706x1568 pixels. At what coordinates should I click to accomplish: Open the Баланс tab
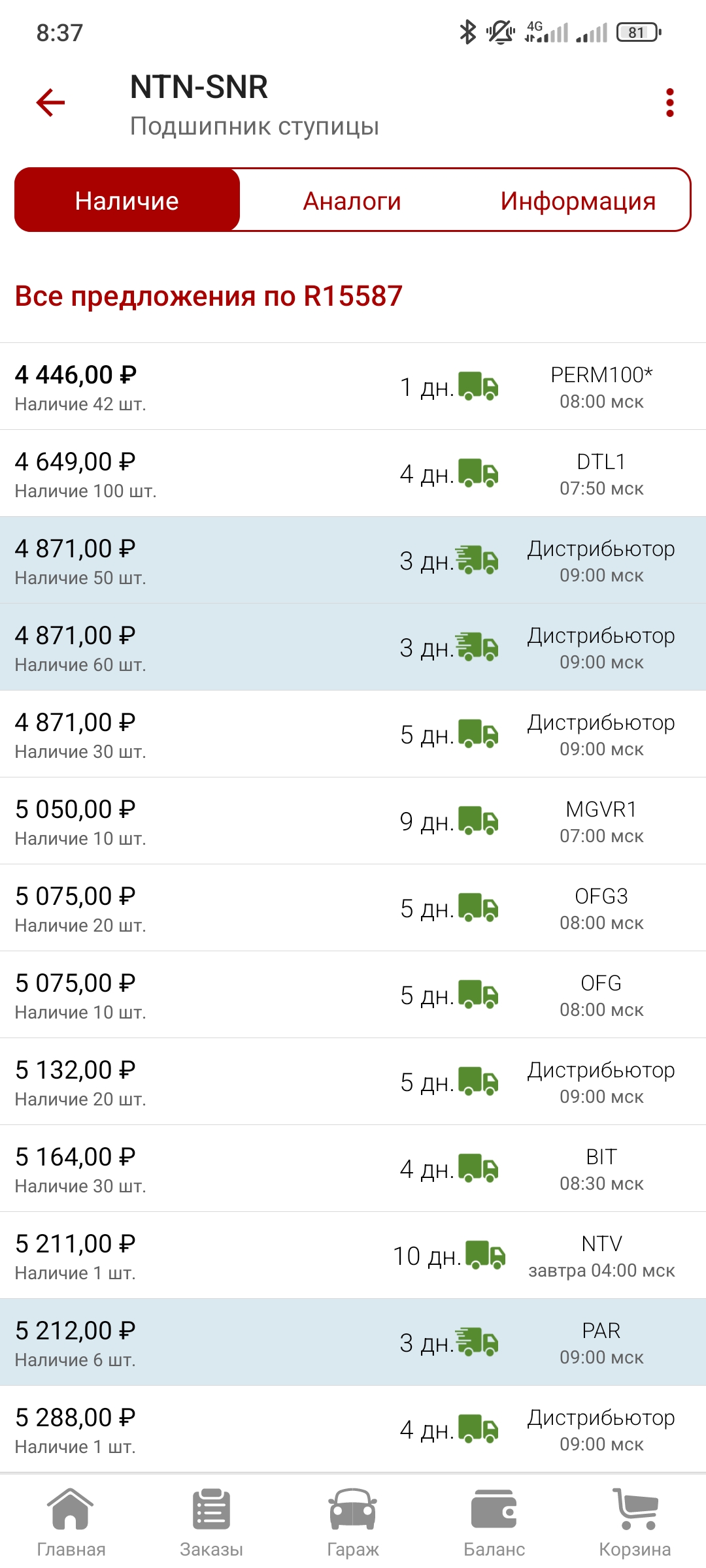click(494, 1522)
